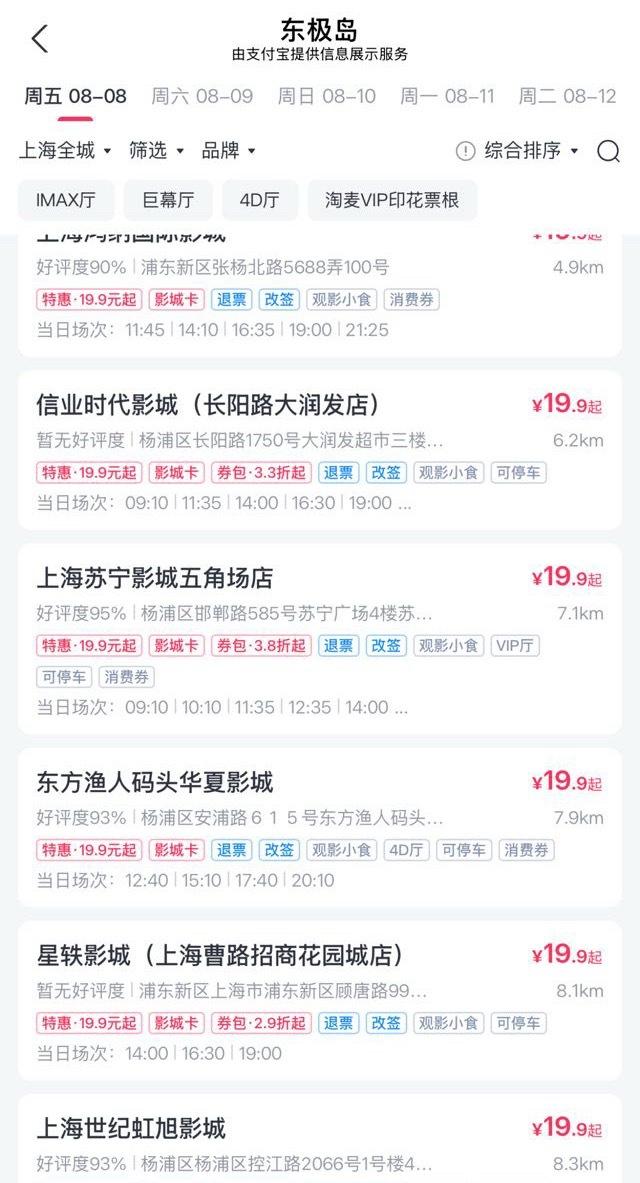Tap the 淘麦VIP印花票根 chip
The image size is (640, 1183).
392,200
